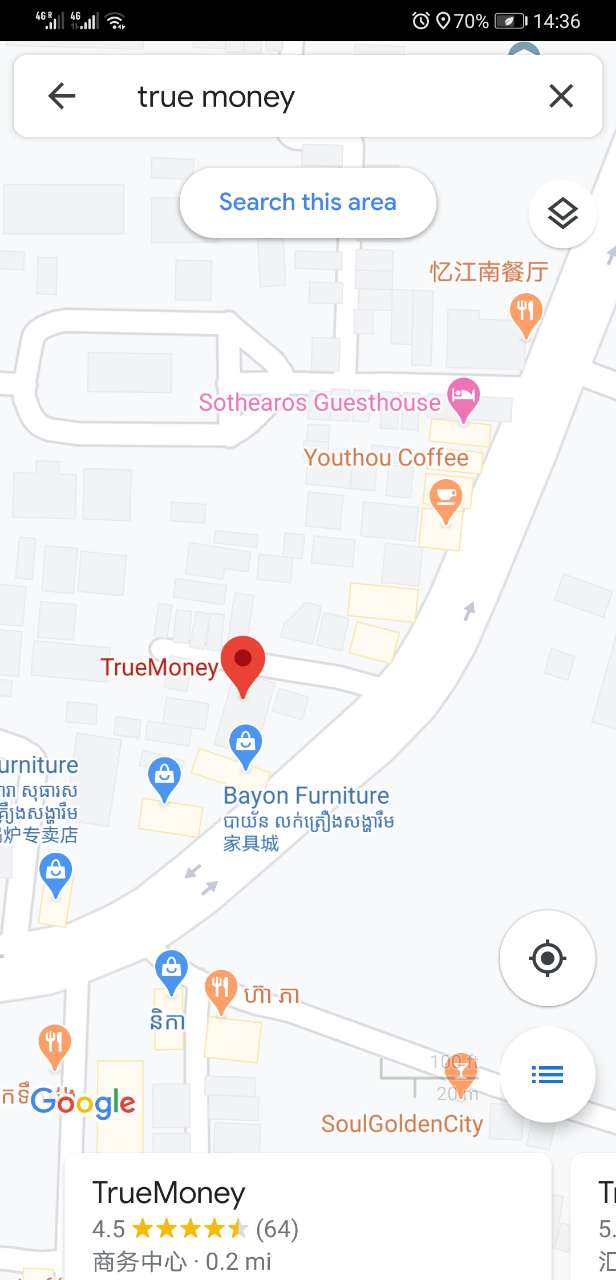Center map on my location
Viewport: 616px width, 1280px height.
pos(547,958)
